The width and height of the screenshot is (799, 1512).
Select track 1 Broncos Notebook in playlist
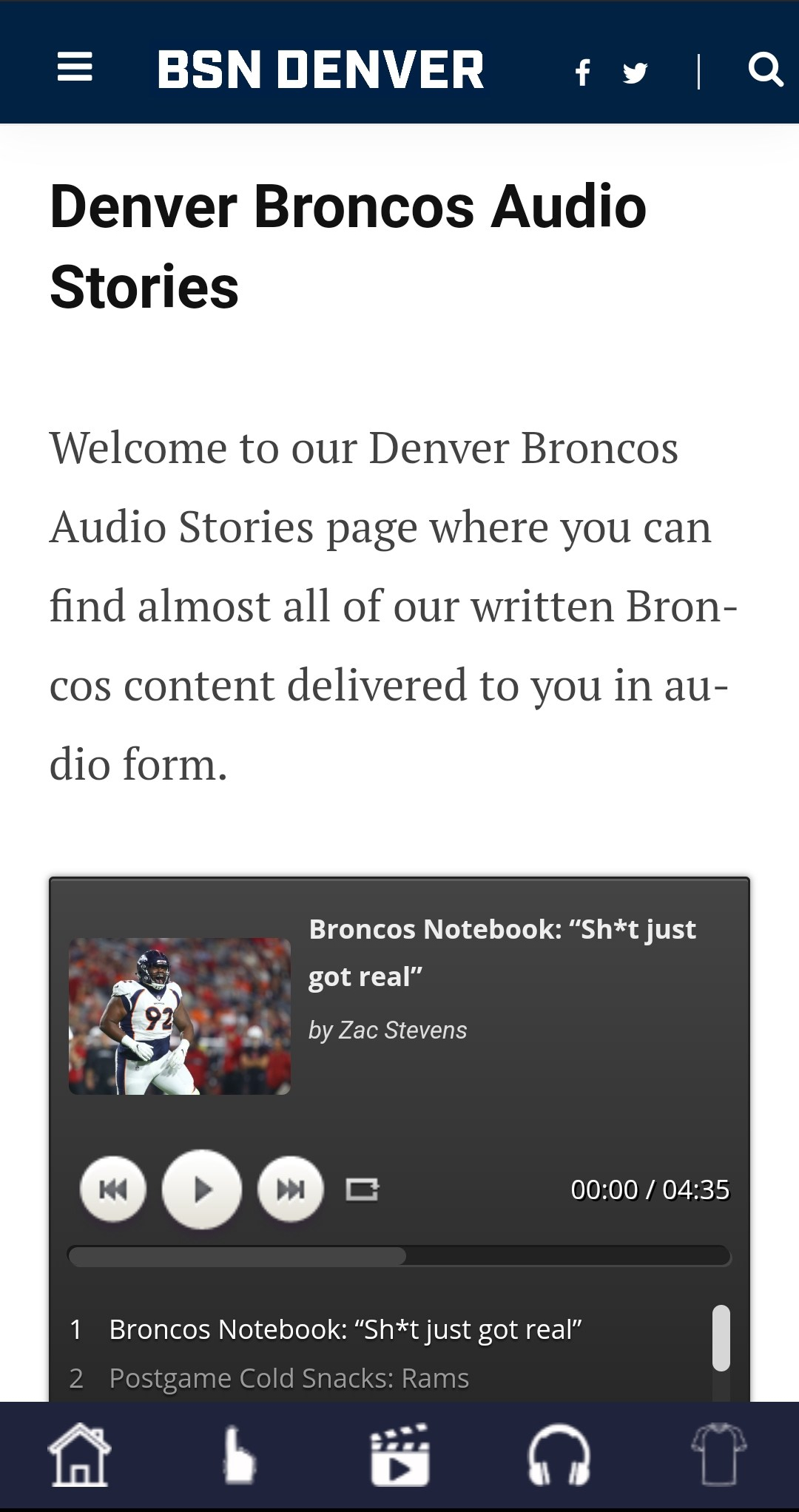coord(345,1330)
